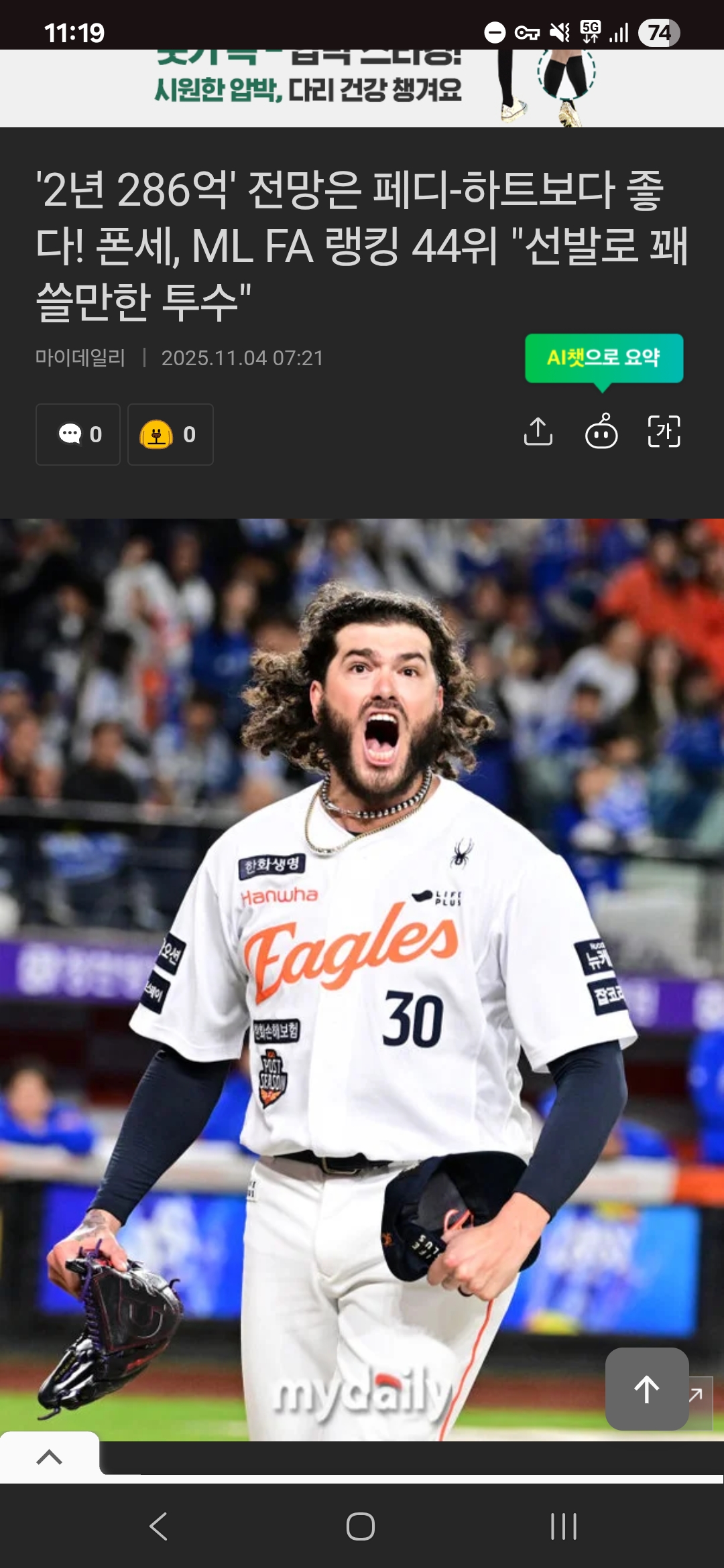
Task: Share this article
Action: point(538,432)
